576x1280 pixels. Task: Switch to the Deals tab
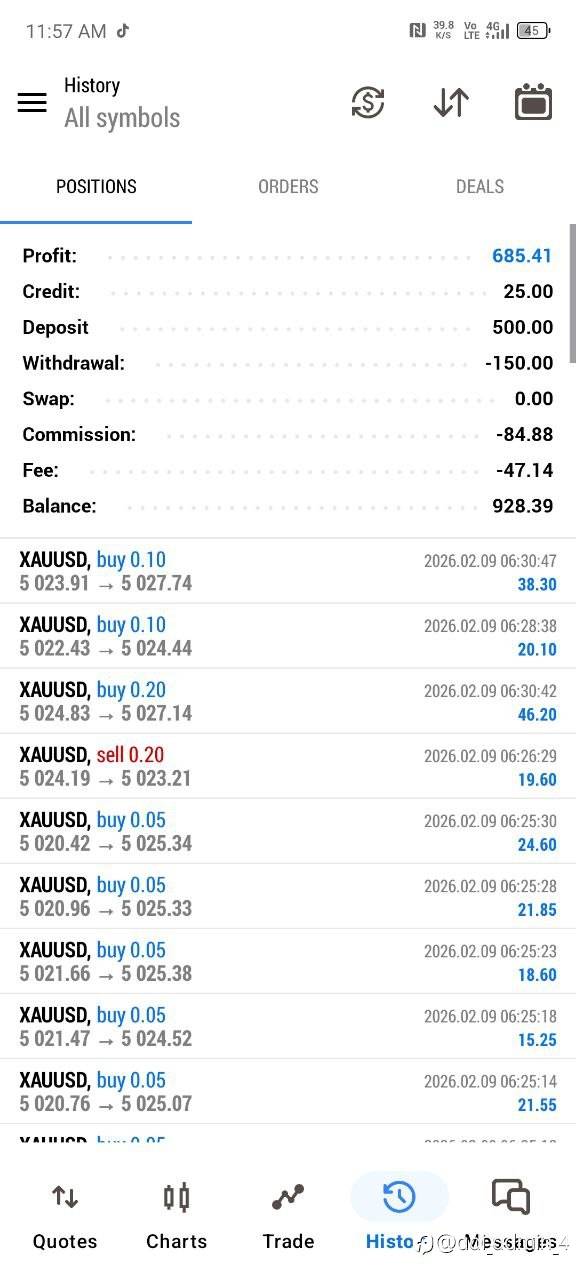pyautogui.click(x=480, y=186)
